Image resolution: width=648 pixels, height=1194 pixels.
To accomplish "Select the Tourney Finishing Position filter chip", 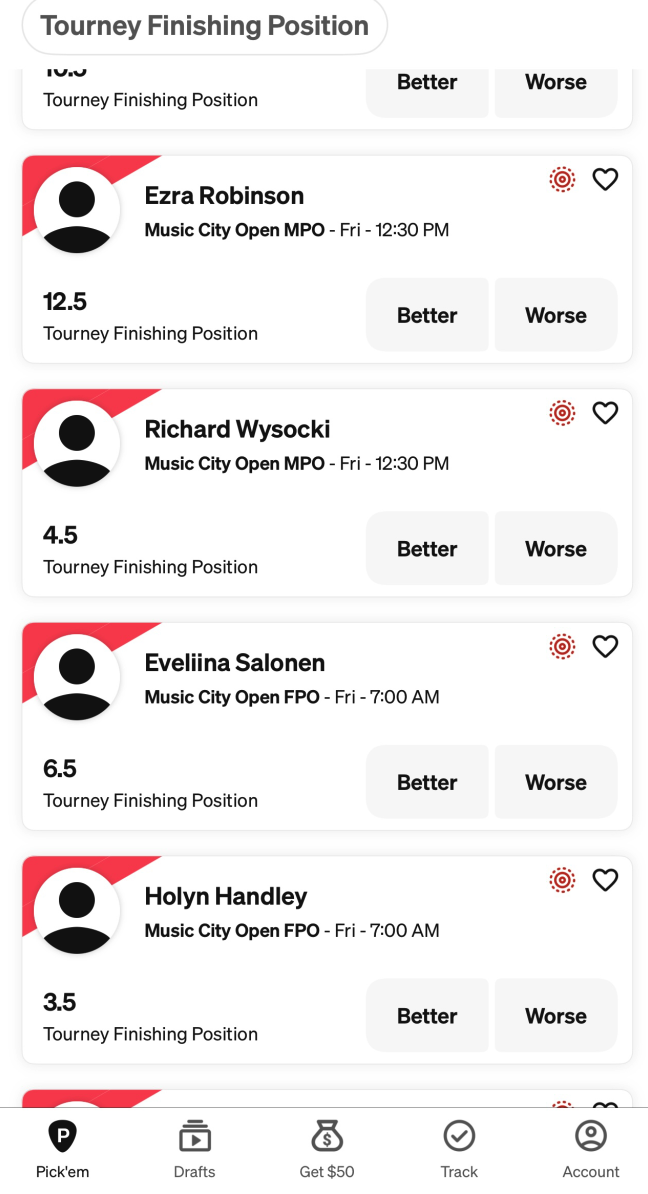I will pyautogui.click(x=204, y=26).
